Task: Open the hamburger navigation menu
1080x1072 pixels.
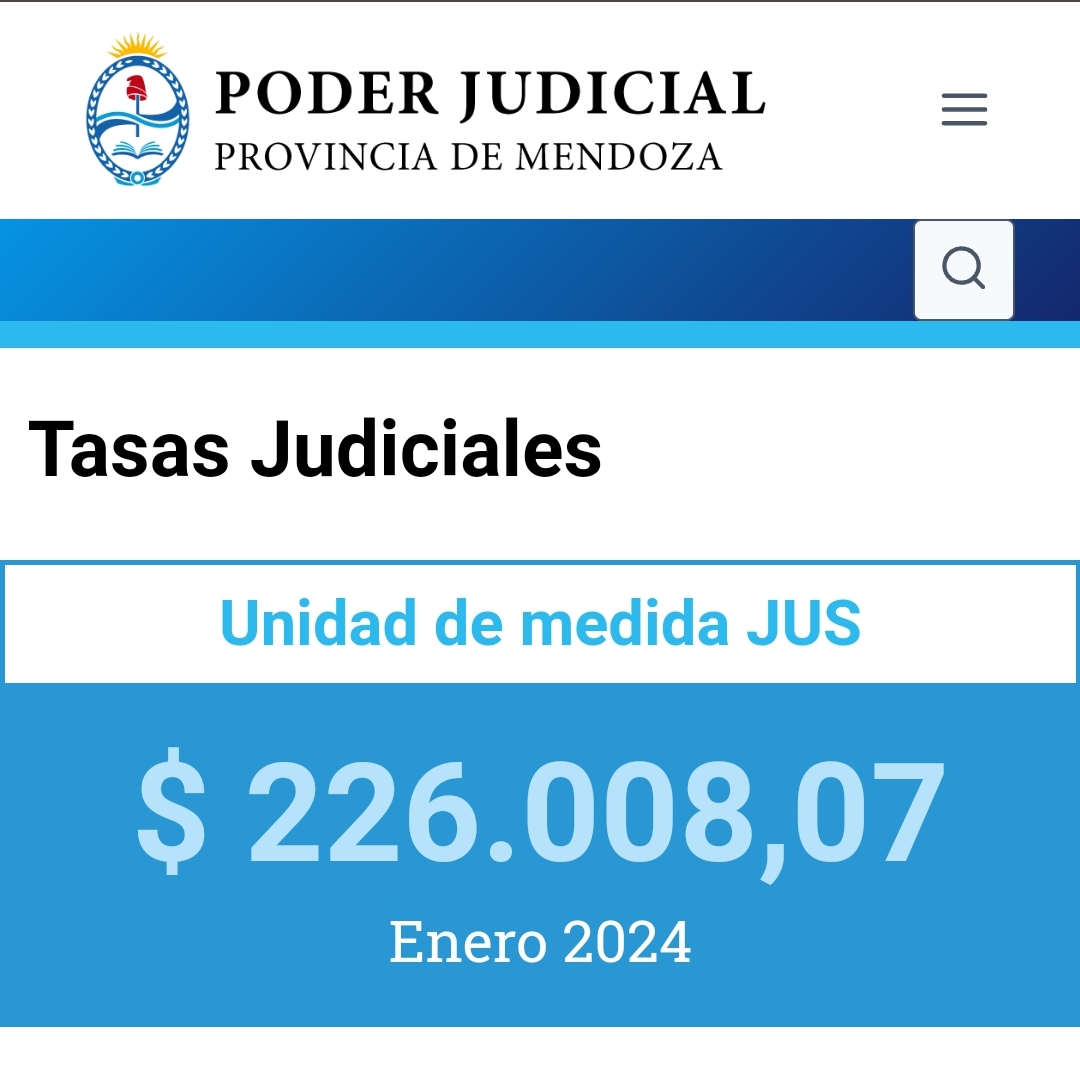Action: tap(964, 109)
